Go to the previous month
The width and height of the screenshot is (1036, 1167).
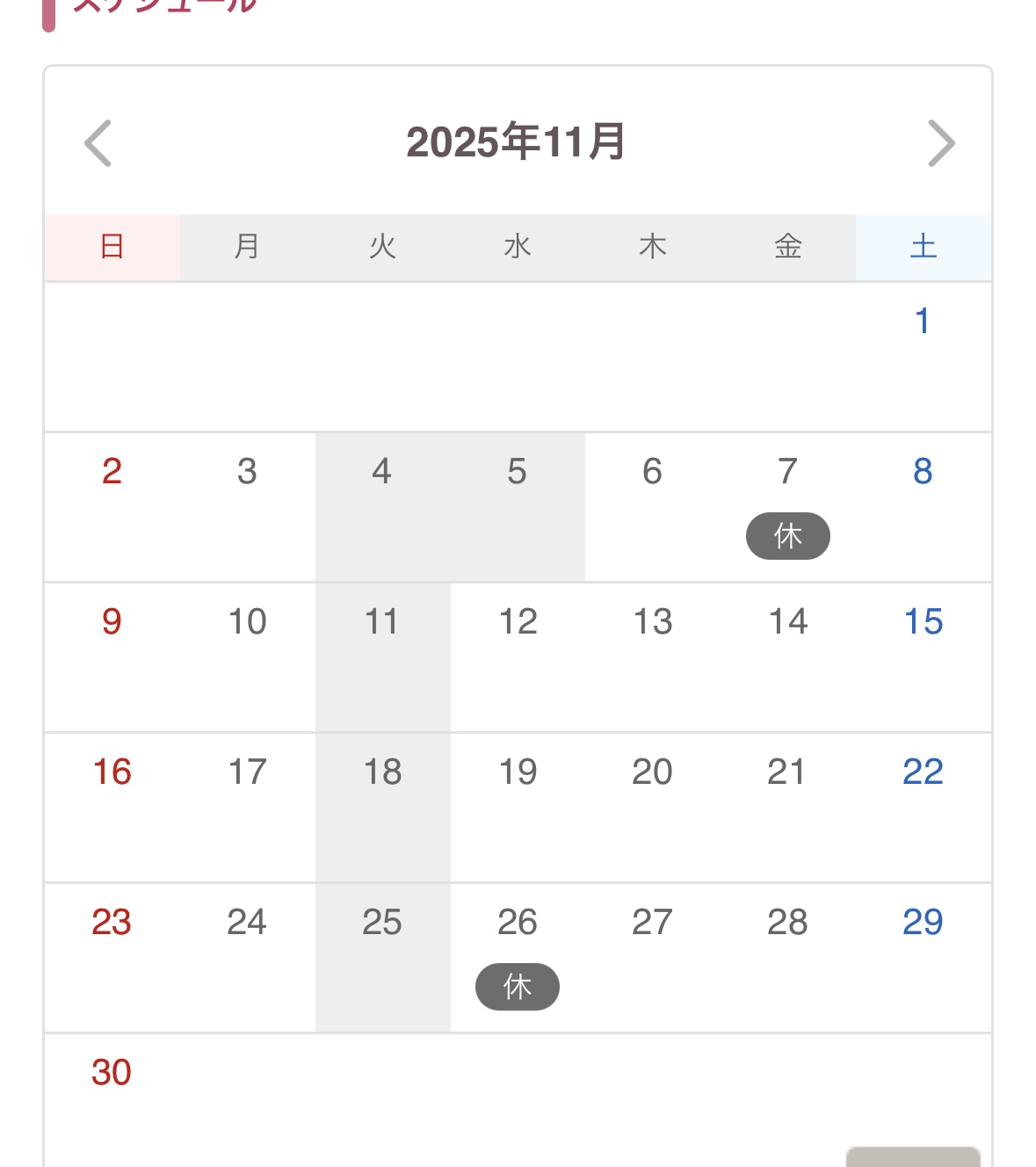click(x=98, y=143)
